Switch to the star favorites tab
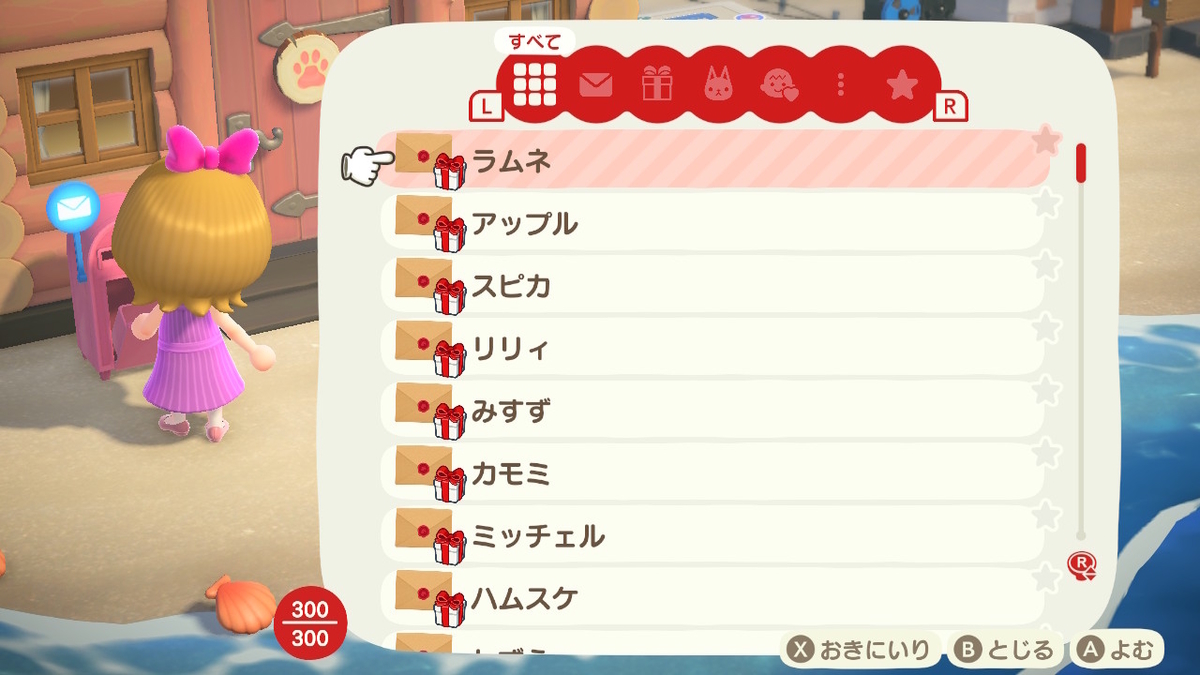The width and height of the screenshot is (1200, 675). 902,85
